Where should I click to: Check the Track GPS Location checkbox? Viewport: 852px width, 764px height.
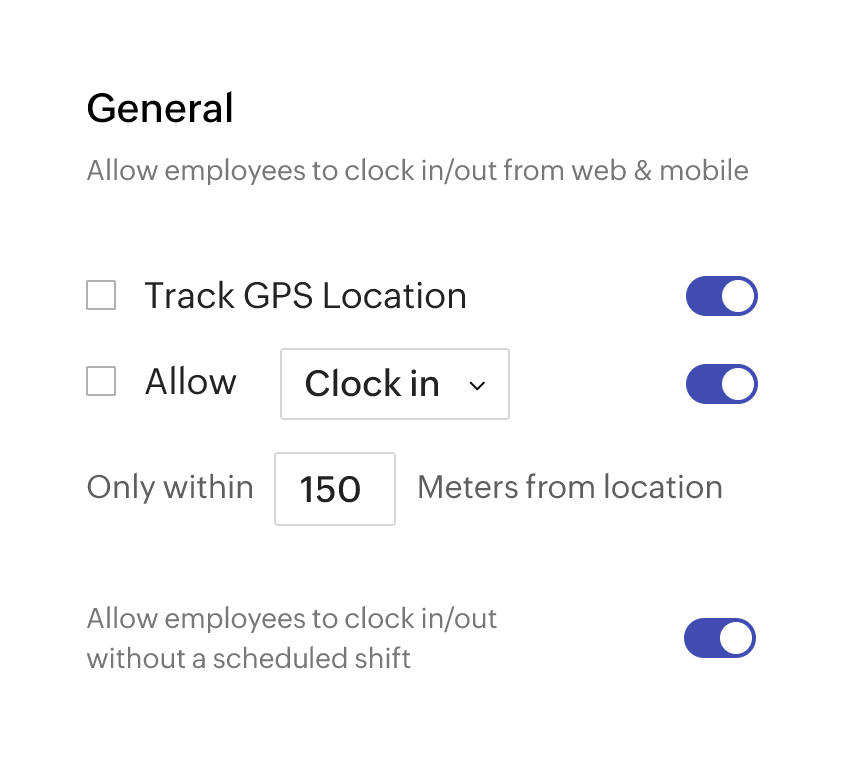pos(101,296)
